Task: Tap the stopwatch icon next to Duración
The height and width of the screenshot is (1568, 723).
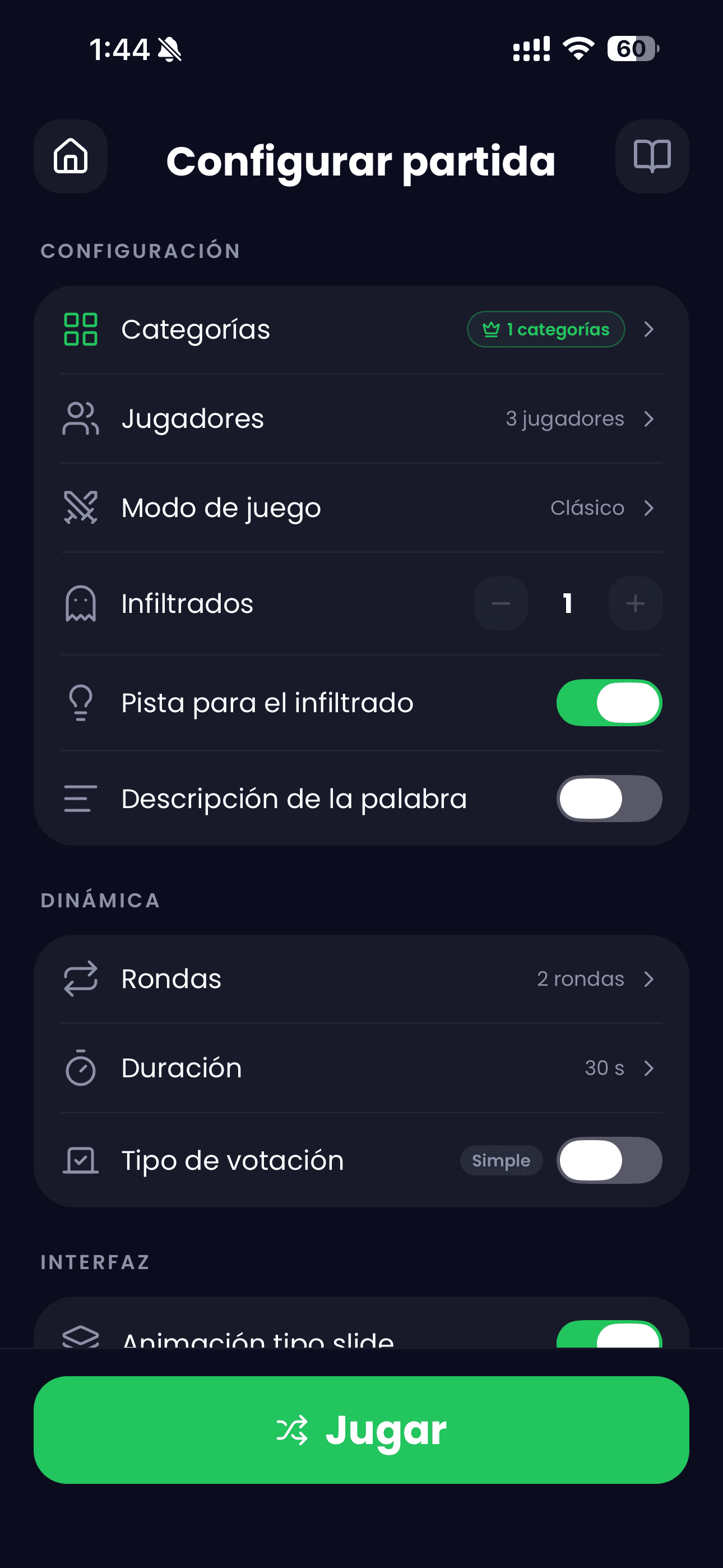Action: [80, 1068]
